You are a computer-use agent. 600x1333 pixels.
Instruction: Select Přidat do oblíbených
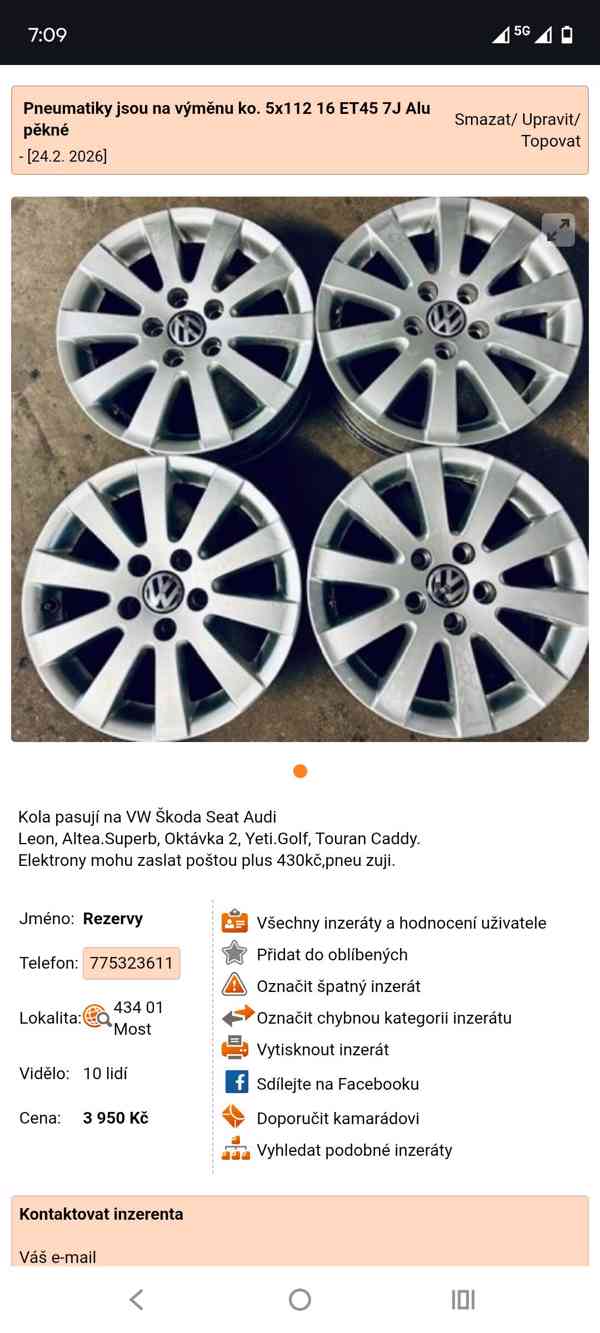point(332,954)
